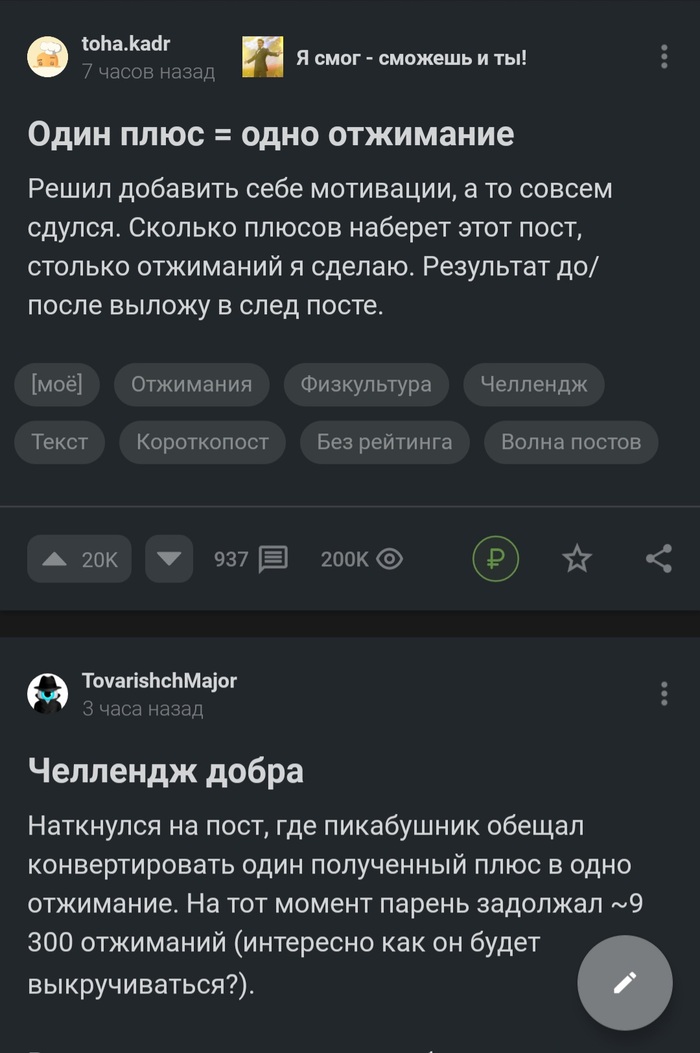
Task: View posts tagged Короткопост
Action: pyautogui.click(x=202, y=441)
